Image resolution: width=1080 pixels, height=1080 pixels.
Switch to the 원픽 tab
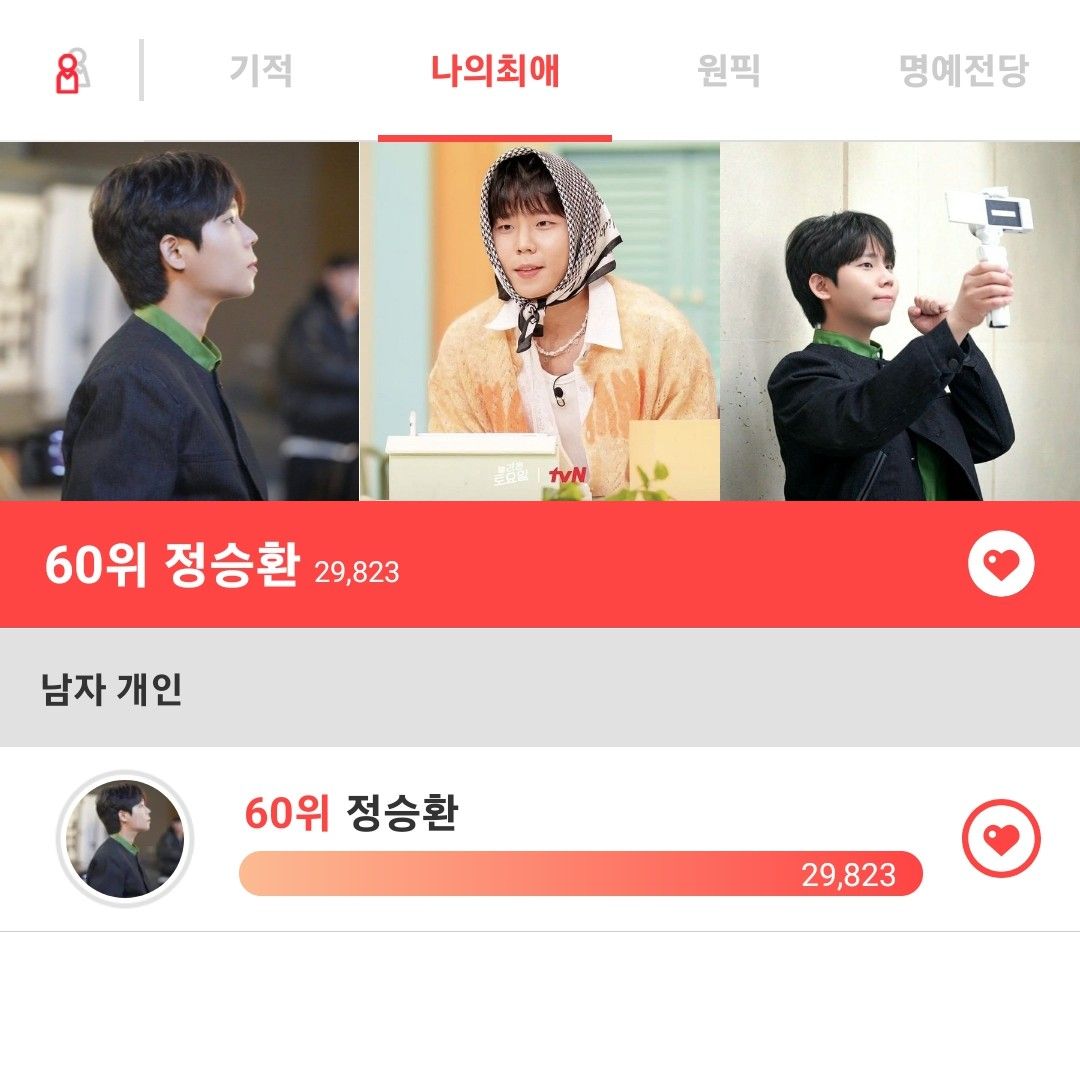click(x=728, y=71)
